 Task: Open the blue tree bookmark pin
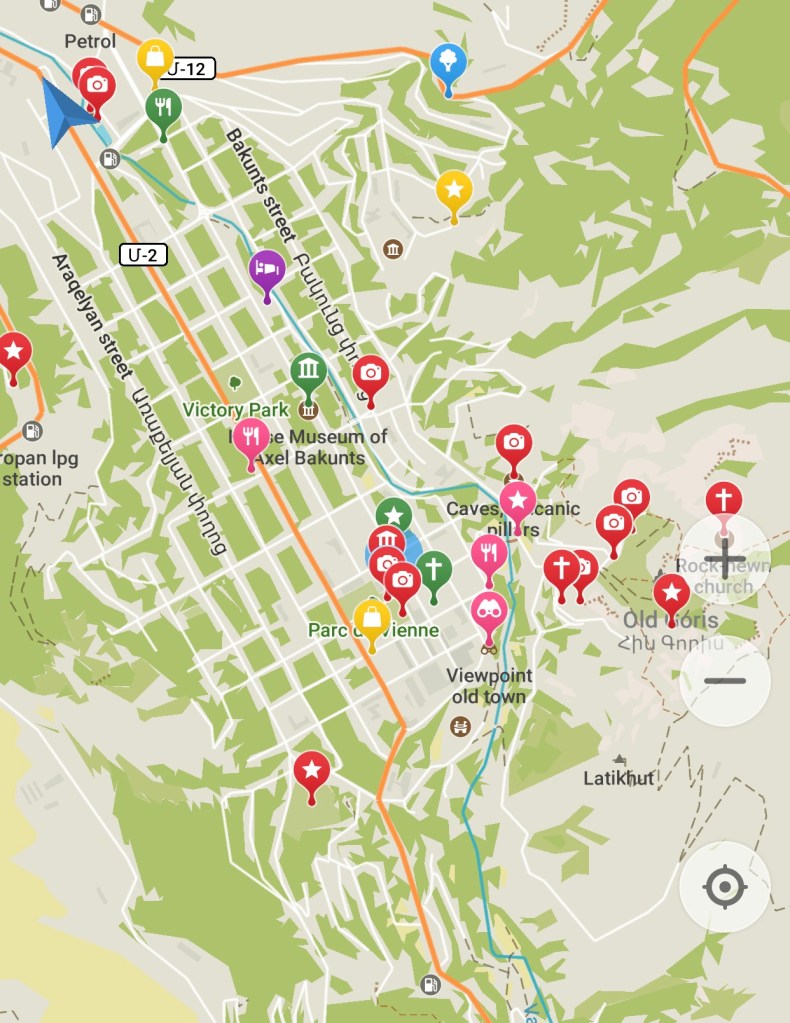tap(448, 62)
